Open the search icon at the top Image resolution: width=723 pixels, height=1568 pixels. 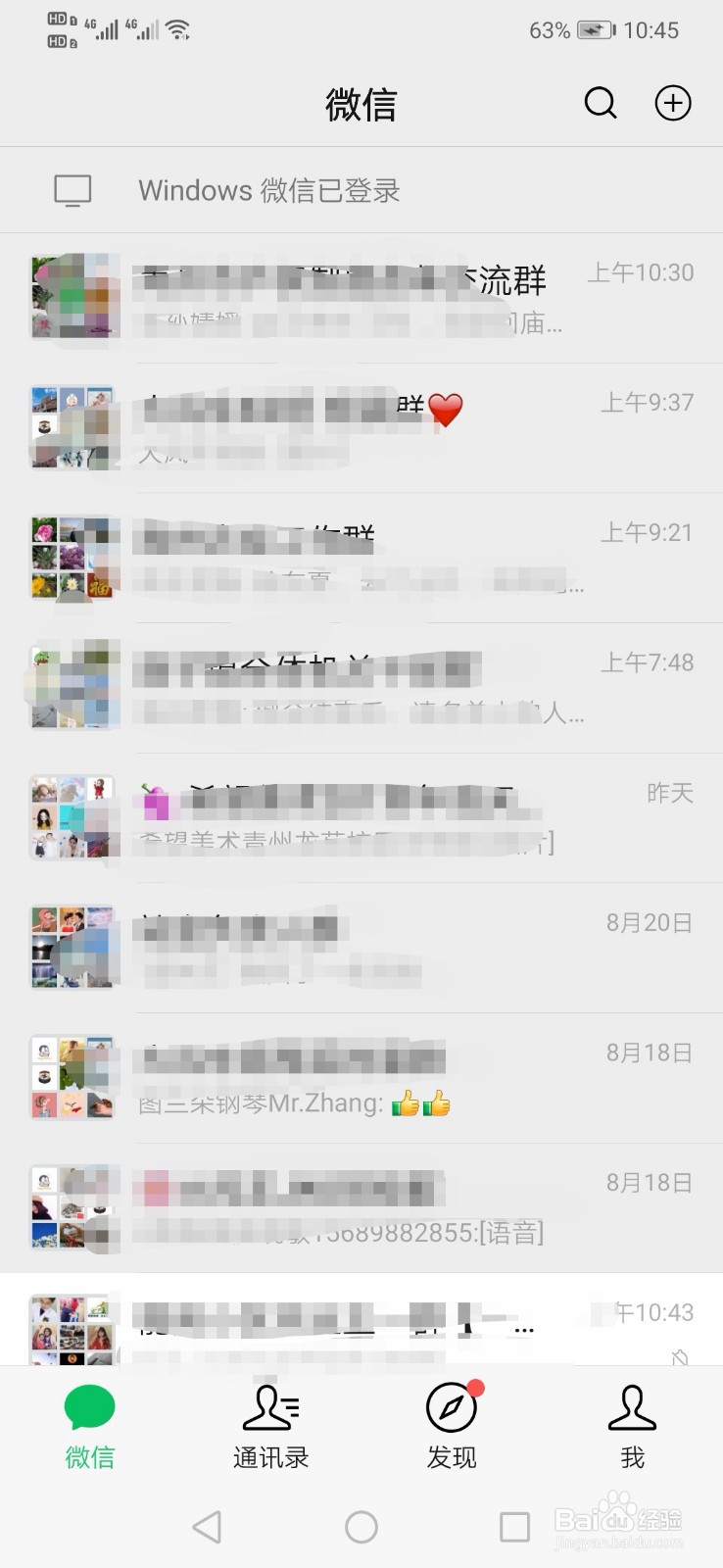601,103
